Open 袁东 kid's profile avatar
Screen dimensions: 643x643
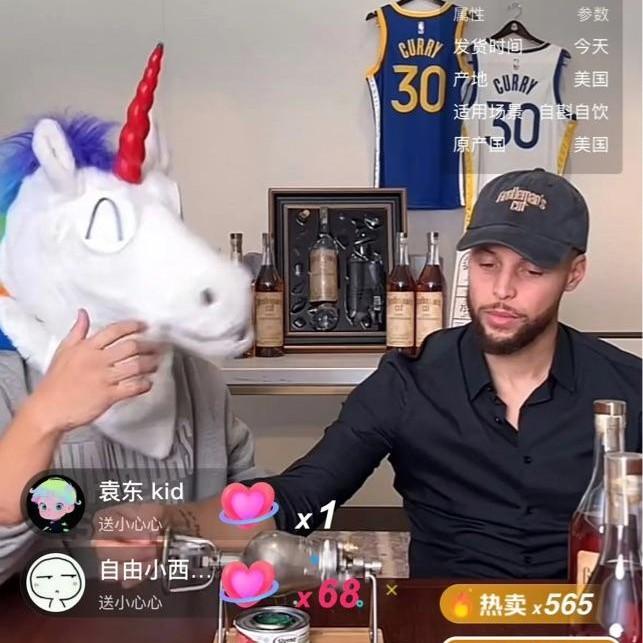(x=54, y=504)
